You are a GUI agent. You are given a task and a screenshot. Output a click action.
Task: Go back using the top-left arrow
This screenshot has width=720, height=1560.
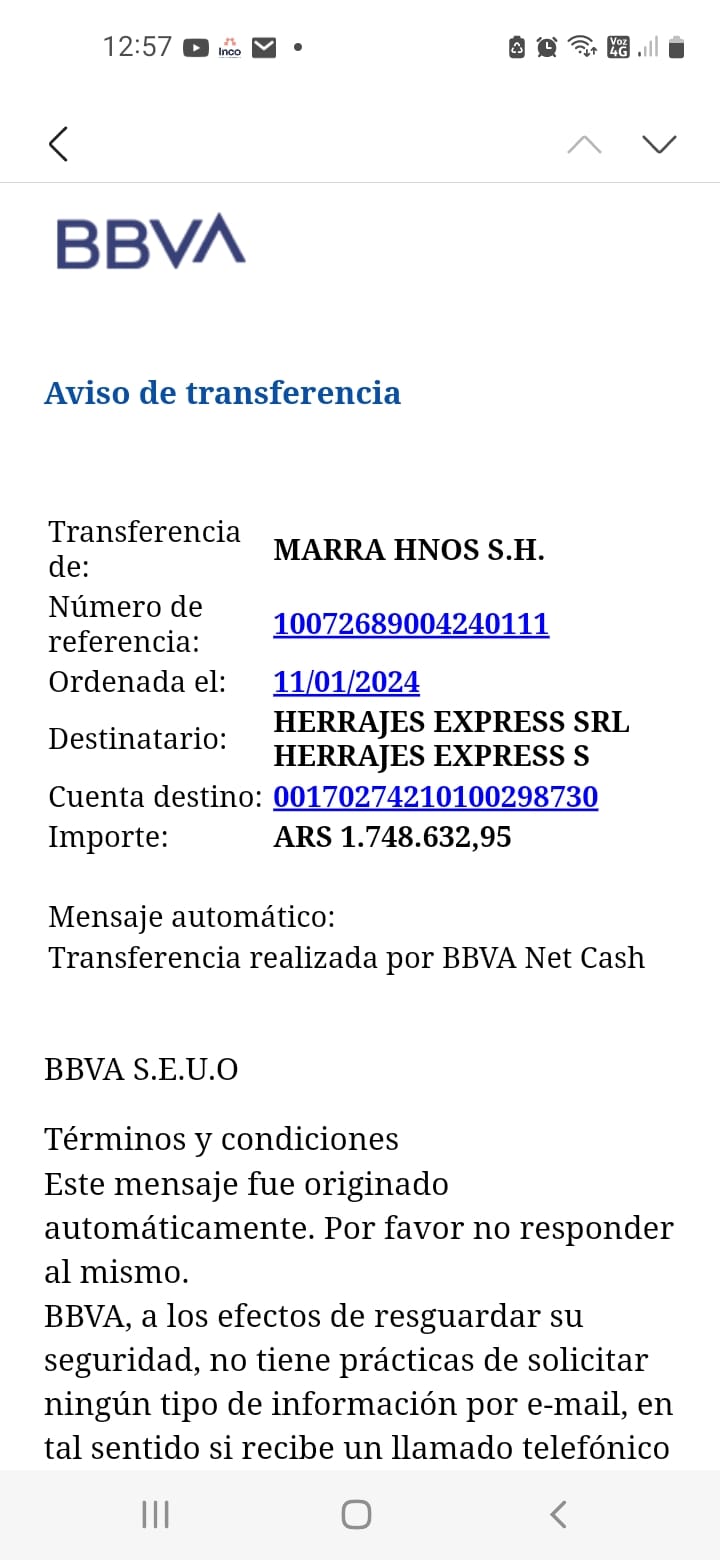pyautogui.click(x=59, y=144)
